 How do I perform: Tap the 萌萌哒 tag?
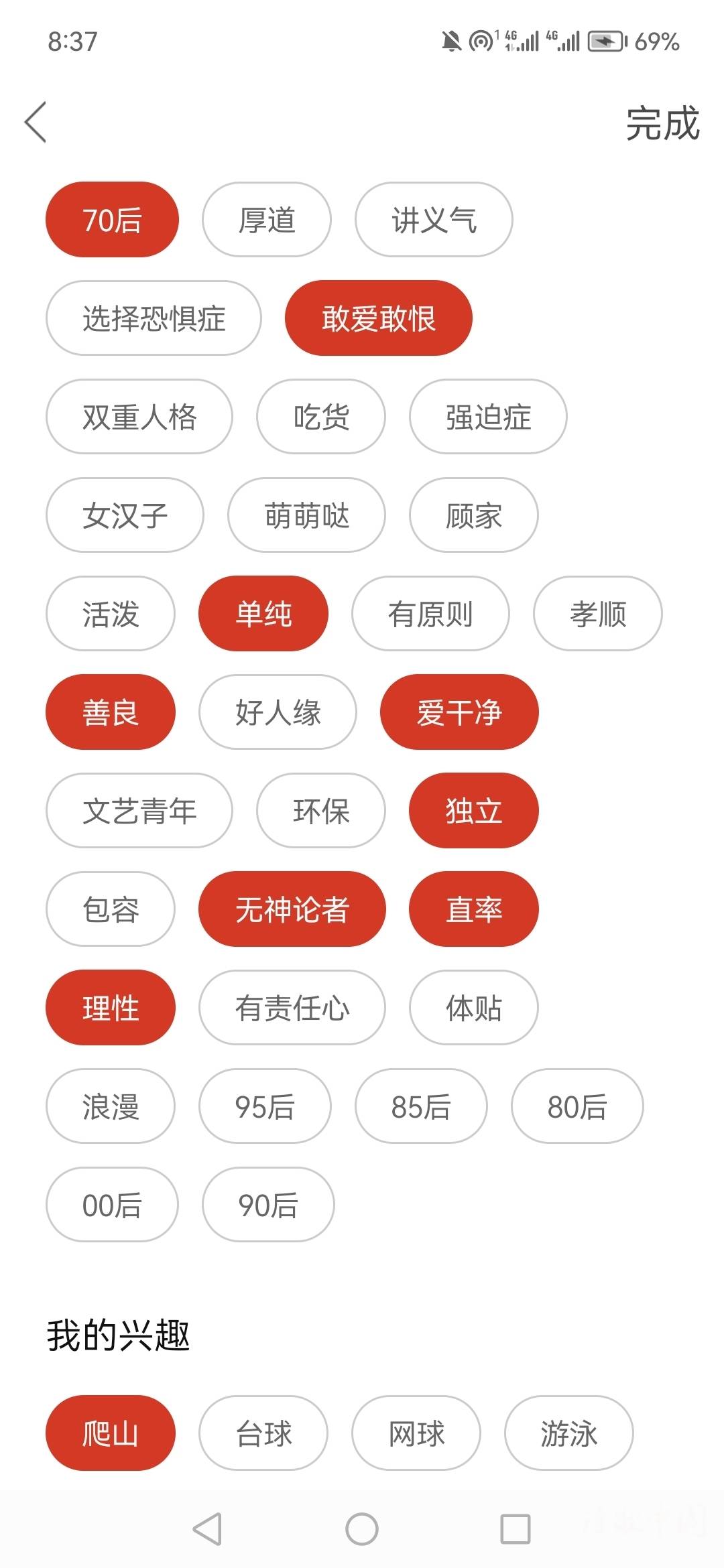coord(306,515)
